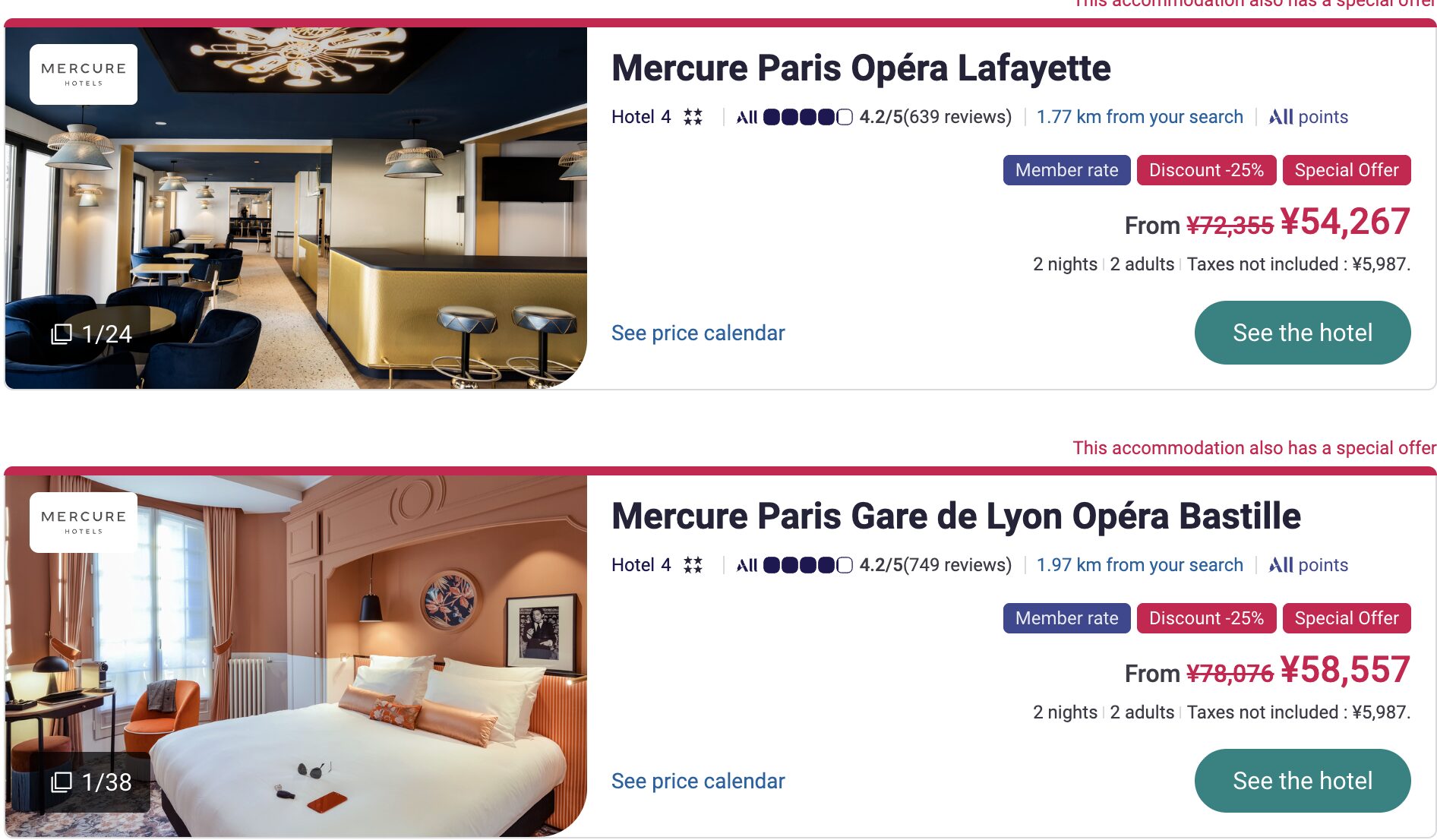Open Mercure Paris Opéra Lafayette hotel page
1437x840 pixels.
pyautogui.click(x=1302, y=333)
